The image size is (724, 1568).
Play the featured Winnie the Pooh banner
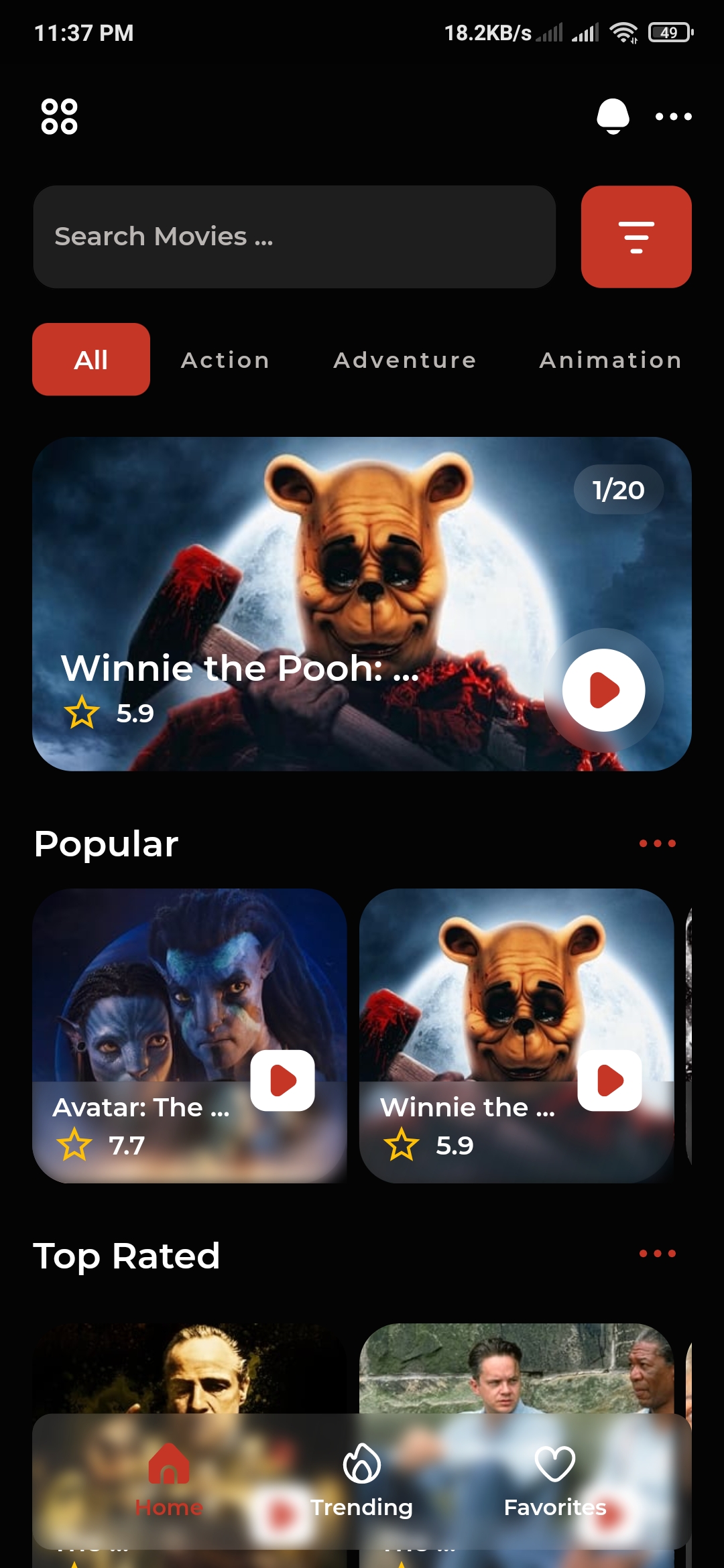point(603,690)
